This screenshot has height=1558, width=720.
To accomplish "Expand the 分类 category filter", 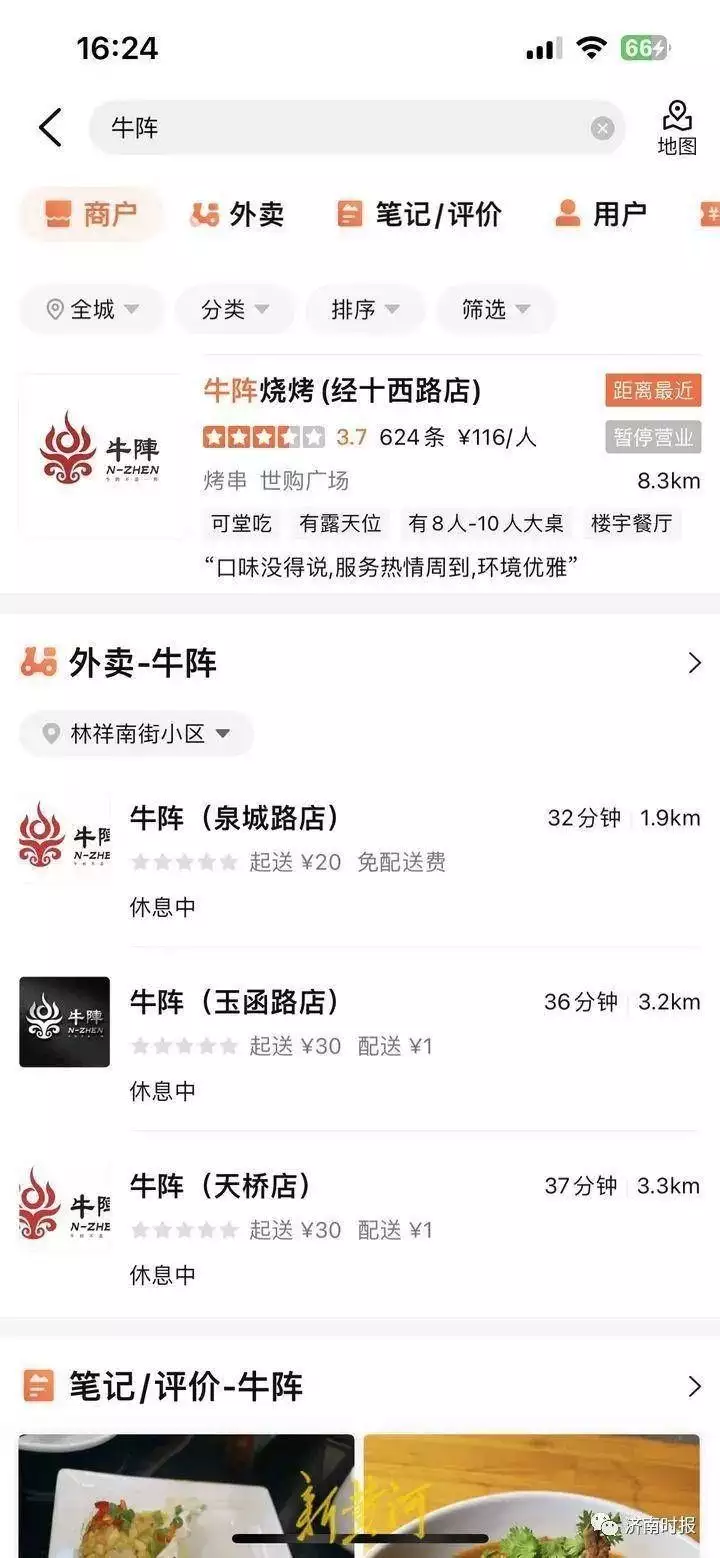I will (235, 310).
